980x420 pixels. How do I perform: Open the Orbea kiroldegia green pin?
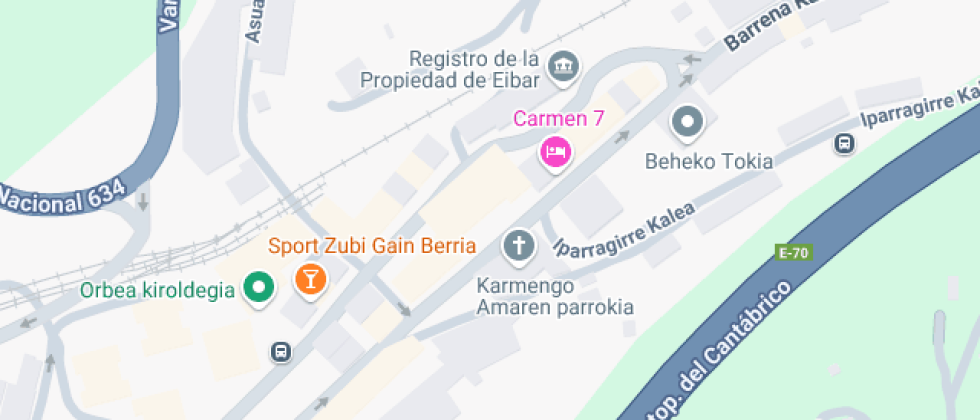[x=259, y=288]
